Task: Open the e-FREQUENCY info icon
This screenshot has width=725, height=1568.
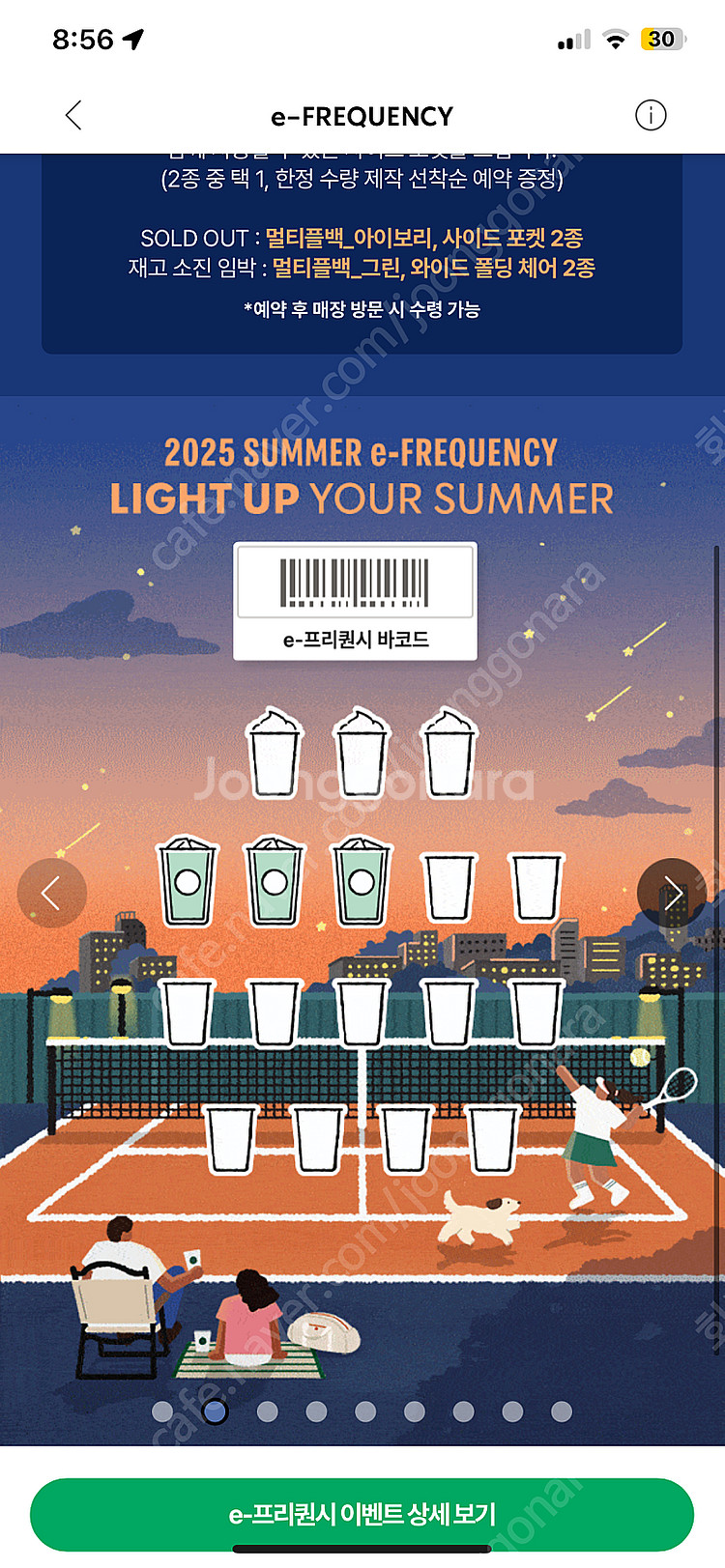Action: coord(651,116)
